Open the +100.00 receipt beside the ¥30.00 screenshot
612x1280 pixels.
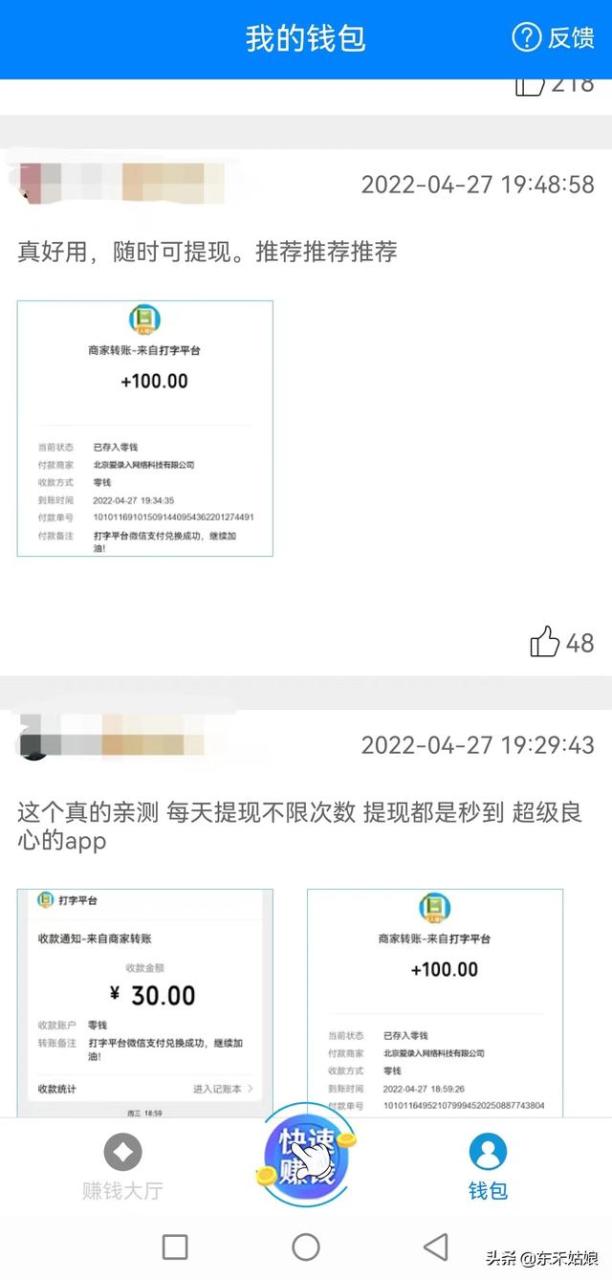pyautogui.click(x=434, y=1002)
